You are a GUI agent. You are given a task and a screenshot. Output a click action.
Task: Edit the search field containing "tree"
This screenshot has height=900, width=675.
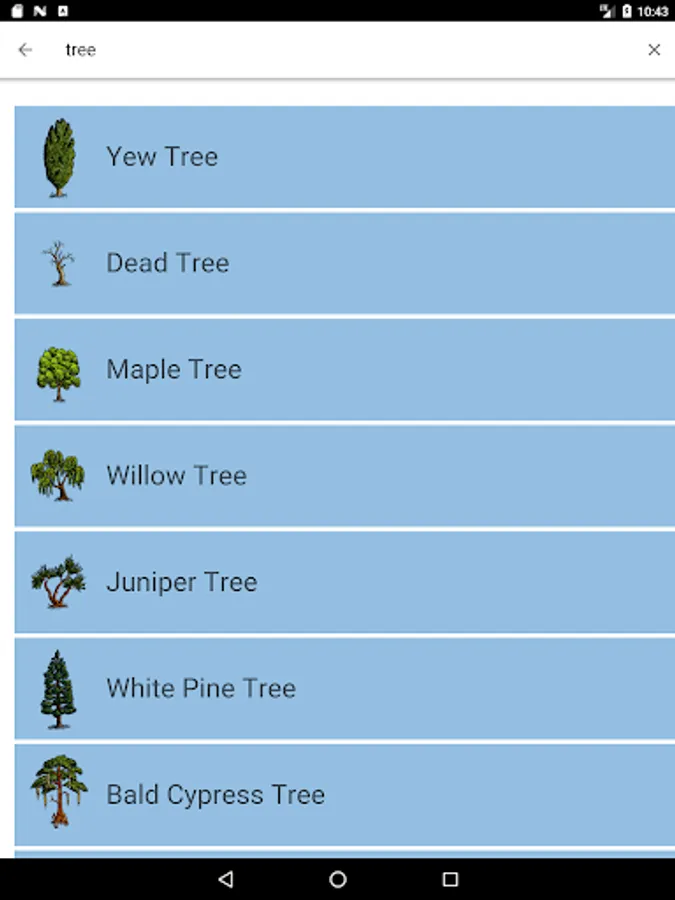click(x=340, y=50)
